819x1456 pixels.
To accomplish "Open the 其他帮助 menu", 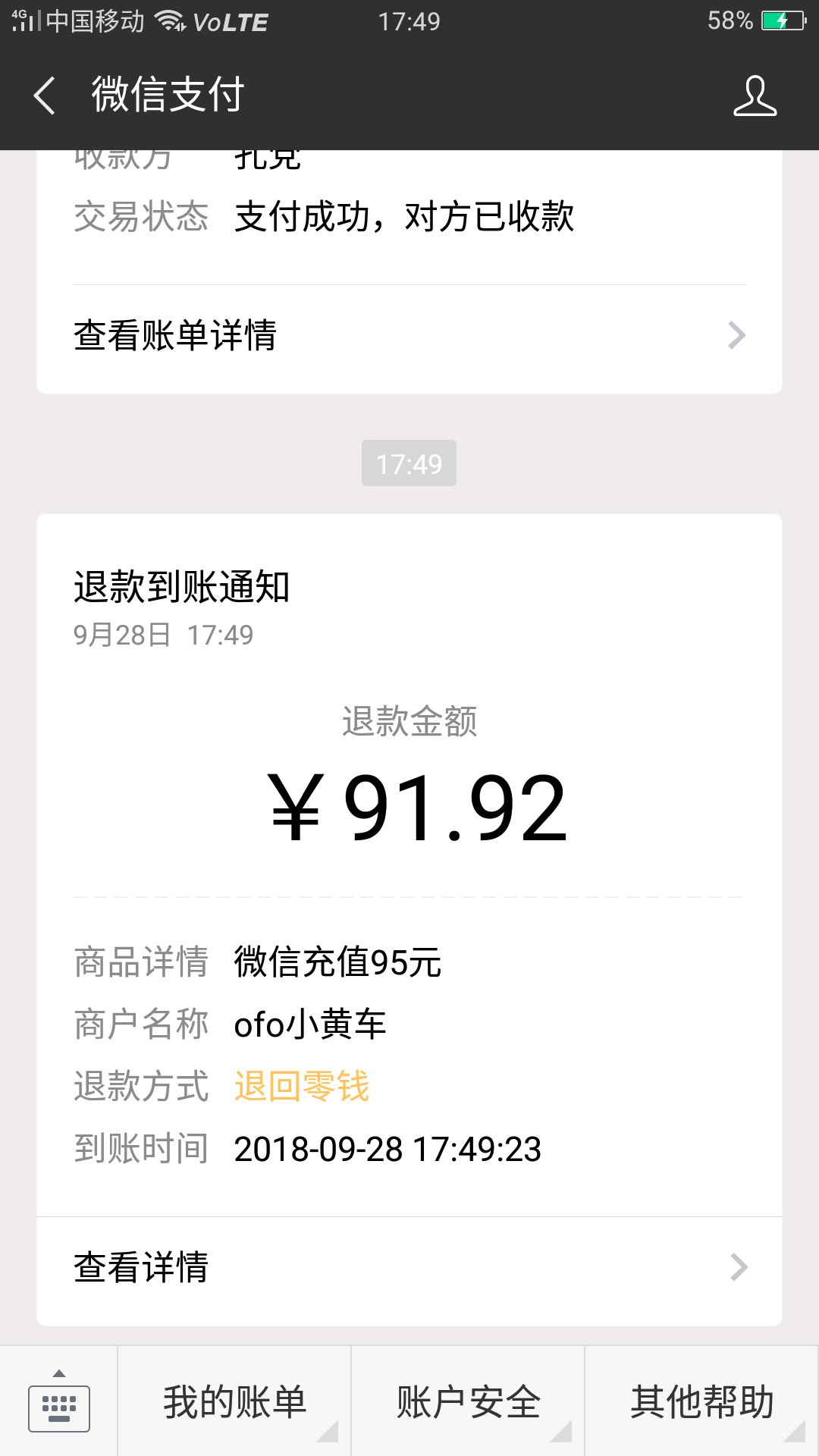I will coord(702,1402).
